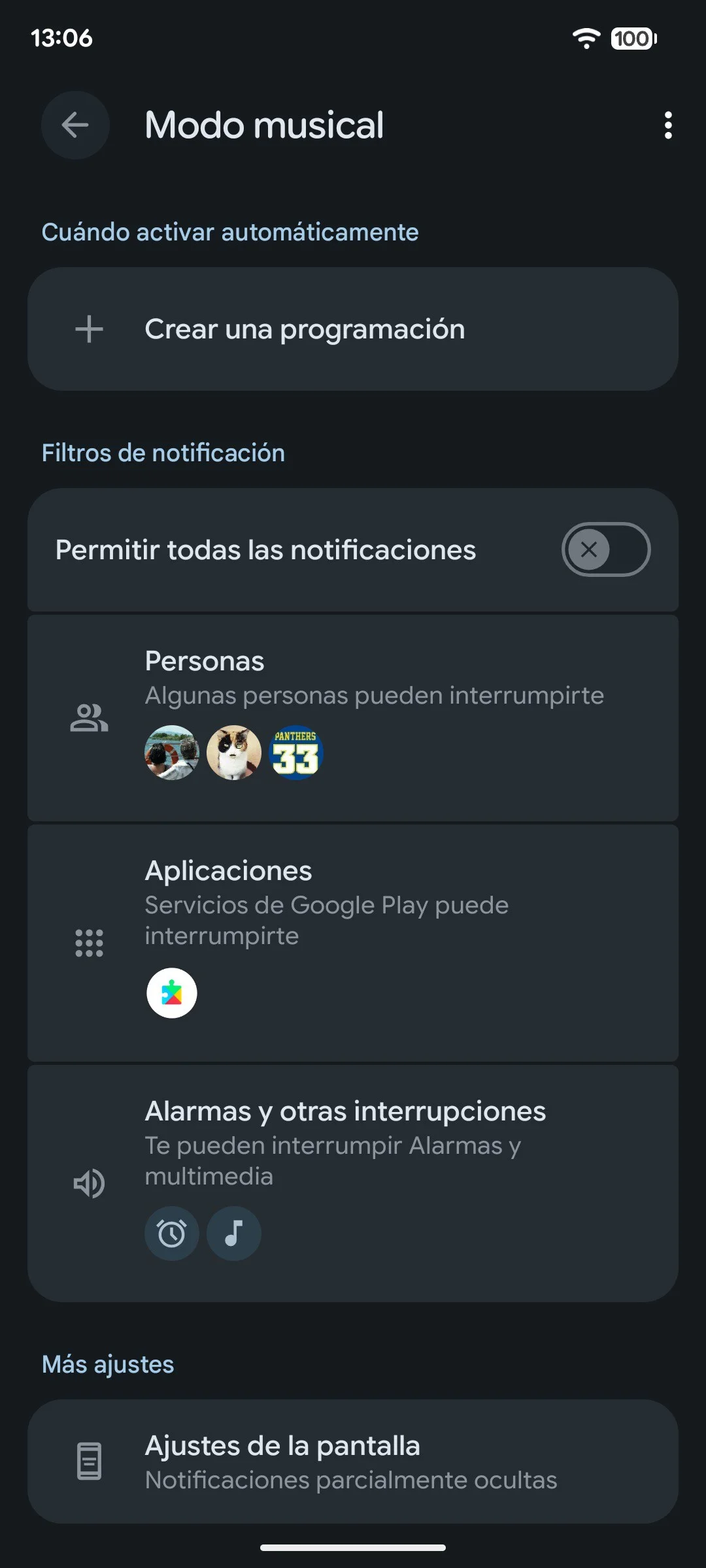Image resolution: width=706 pixels, height=1568 pixels.
Task: Select the Panthers 33 contact avatar
Action: tap(295, 753)
